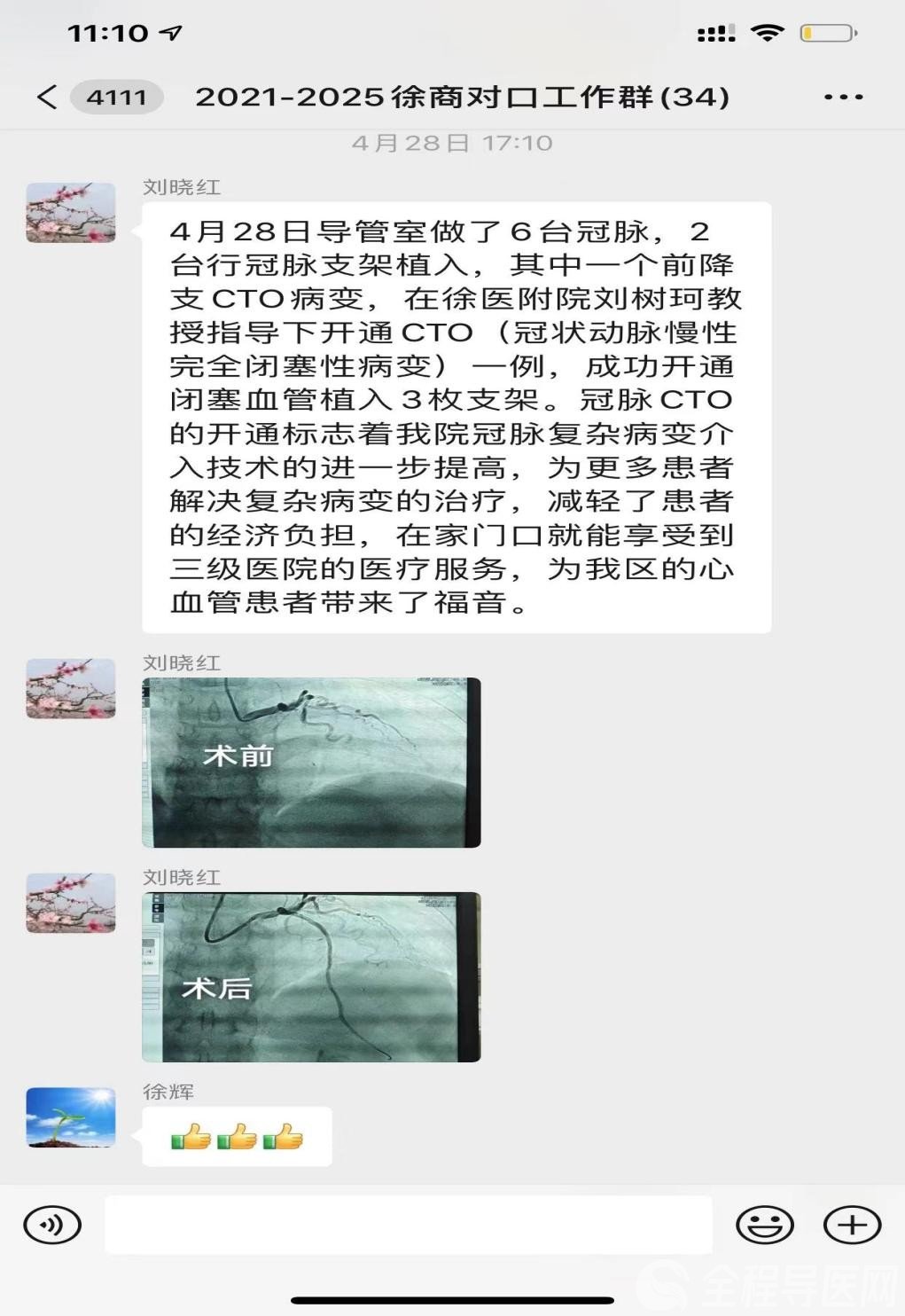
Task: Open the plus attachment menu
Action: 852,1226
